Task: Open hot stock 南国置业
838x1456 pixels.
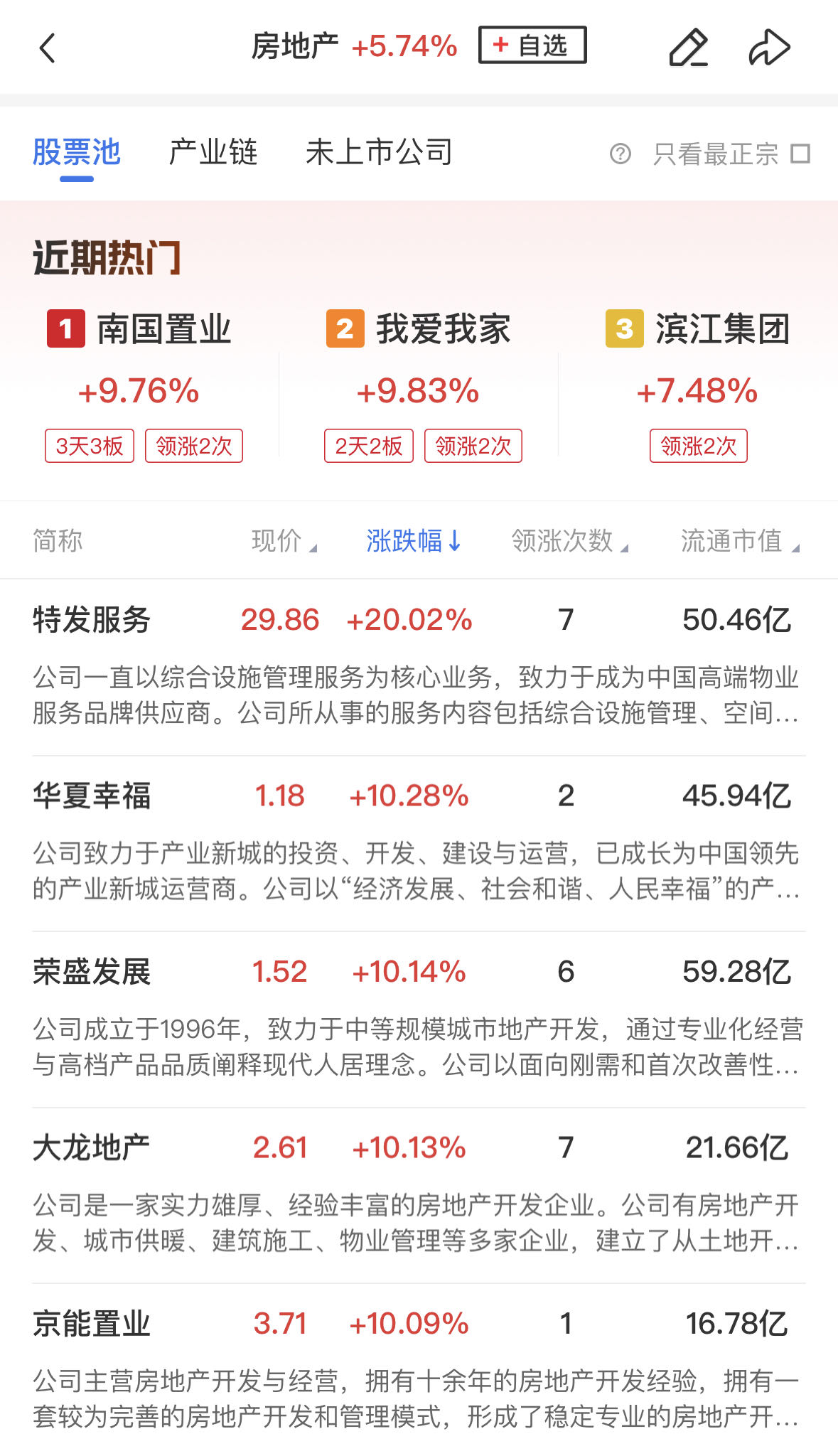Action: (x=140, y=329)
